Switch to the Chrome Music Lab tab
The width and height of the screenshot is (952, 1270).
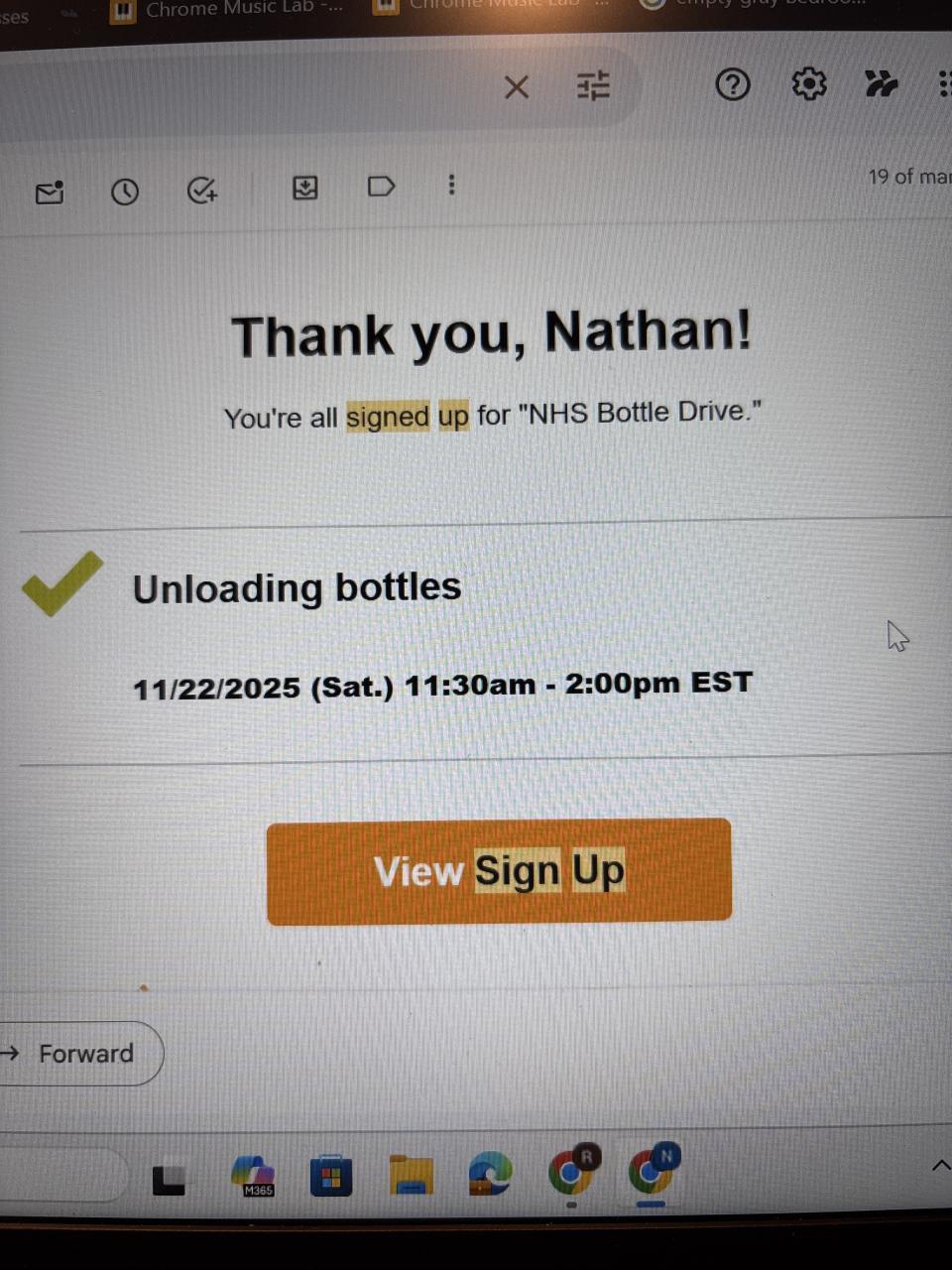coord(228,10)
